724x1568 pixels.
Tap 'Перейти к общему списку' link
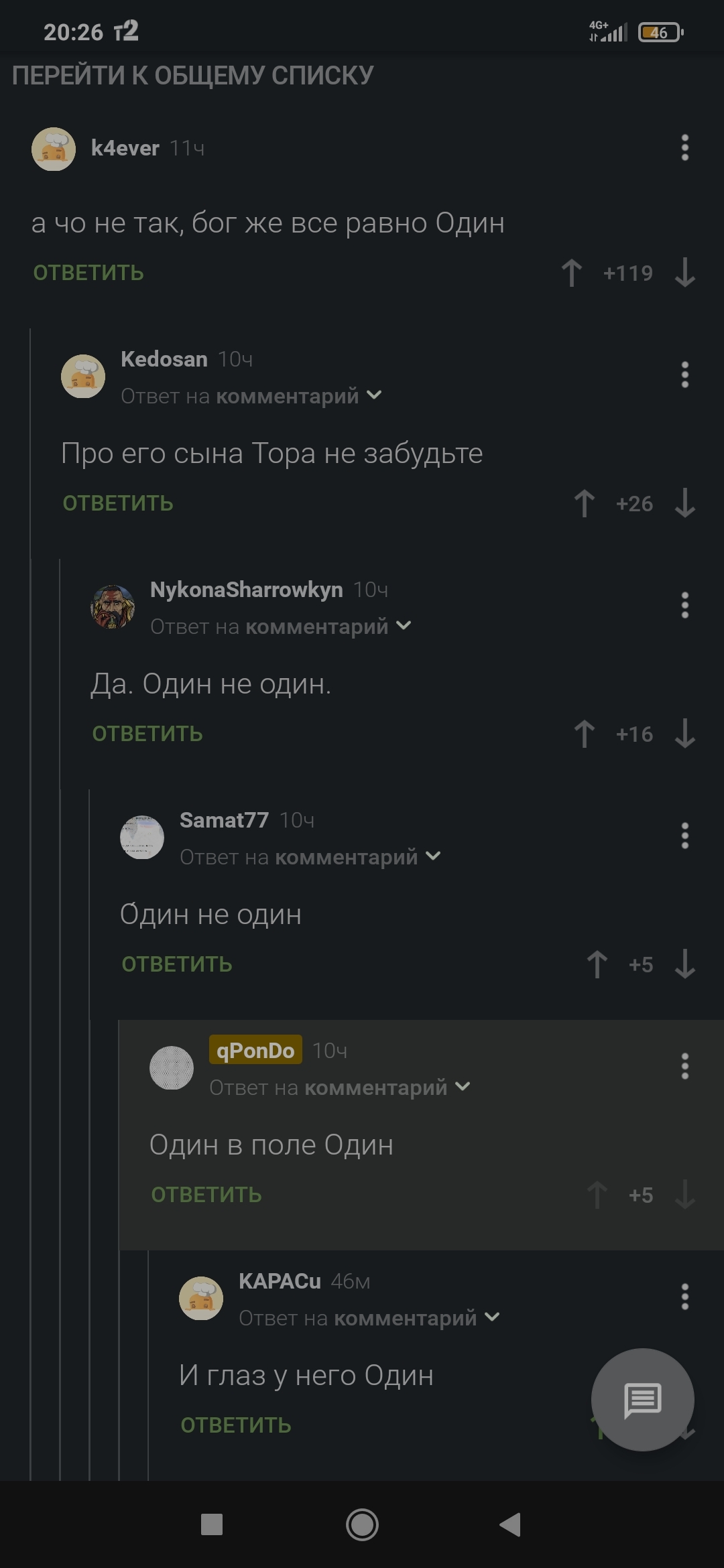pos(193,76)
